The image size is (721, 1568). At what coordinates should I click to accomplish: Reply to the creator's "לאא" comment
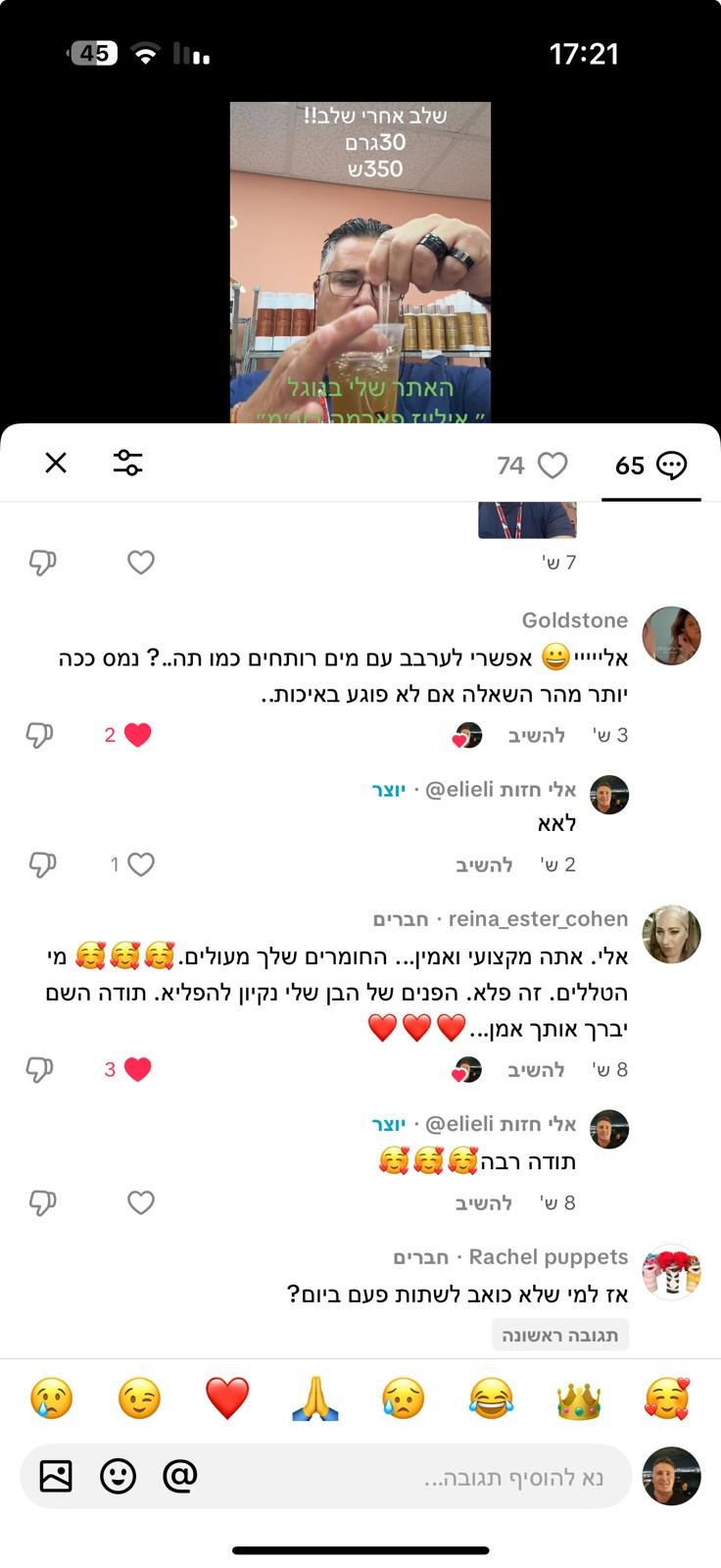[484, 865]
